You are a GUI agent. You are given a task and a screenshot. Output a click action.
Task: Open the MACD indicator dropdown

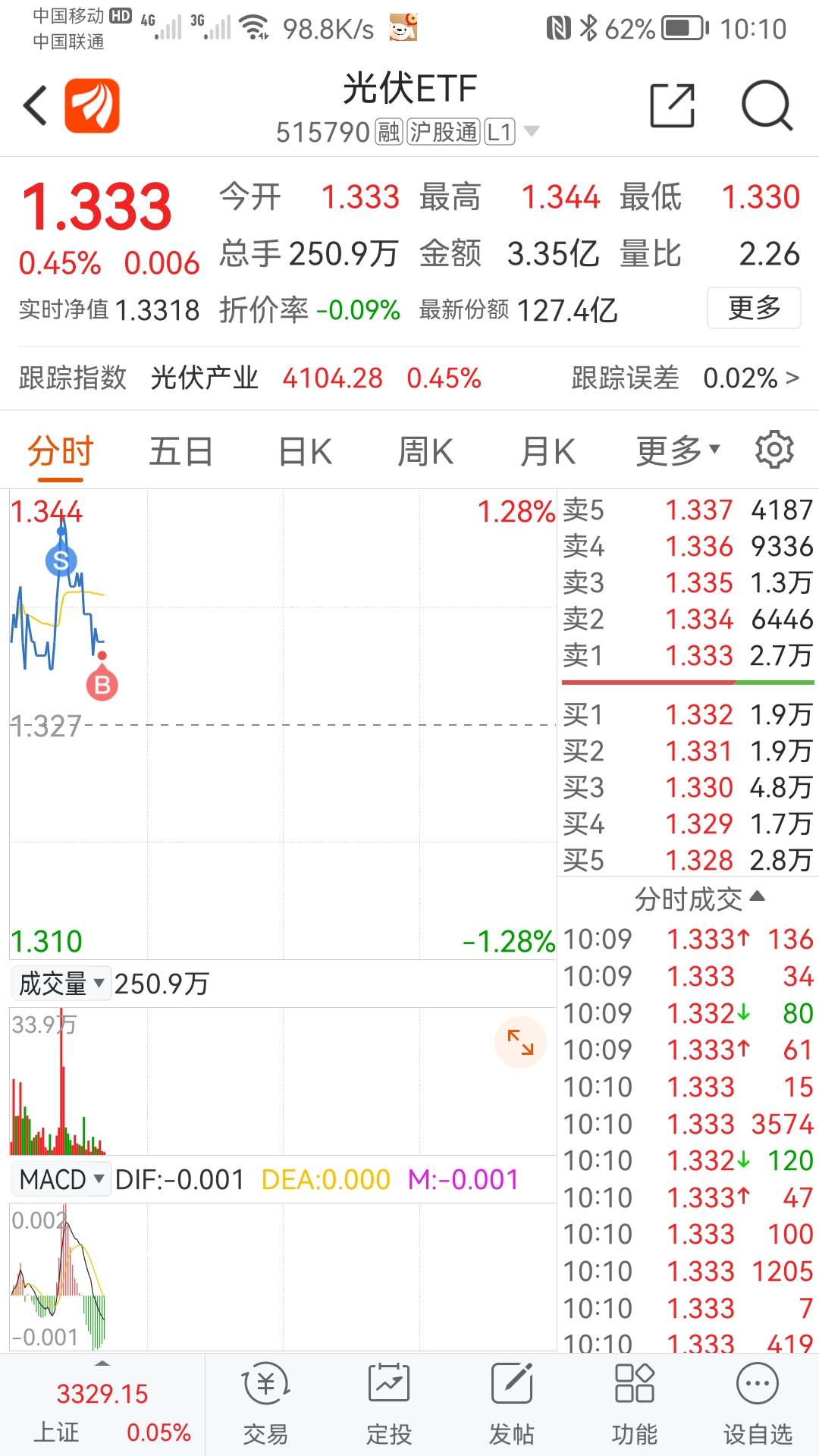[61, 1178]
